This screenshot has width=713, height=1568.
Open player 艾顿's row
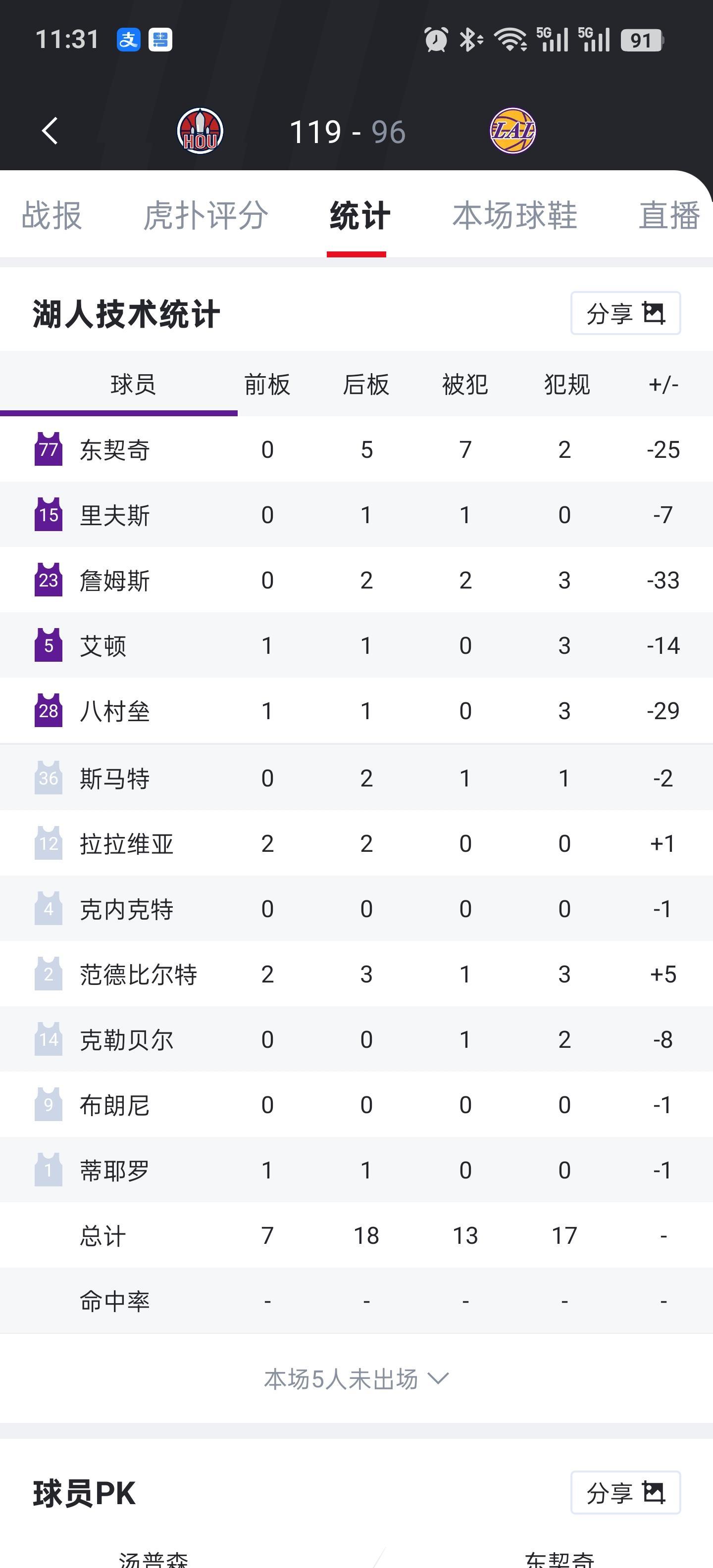click(x=102, y=646)
